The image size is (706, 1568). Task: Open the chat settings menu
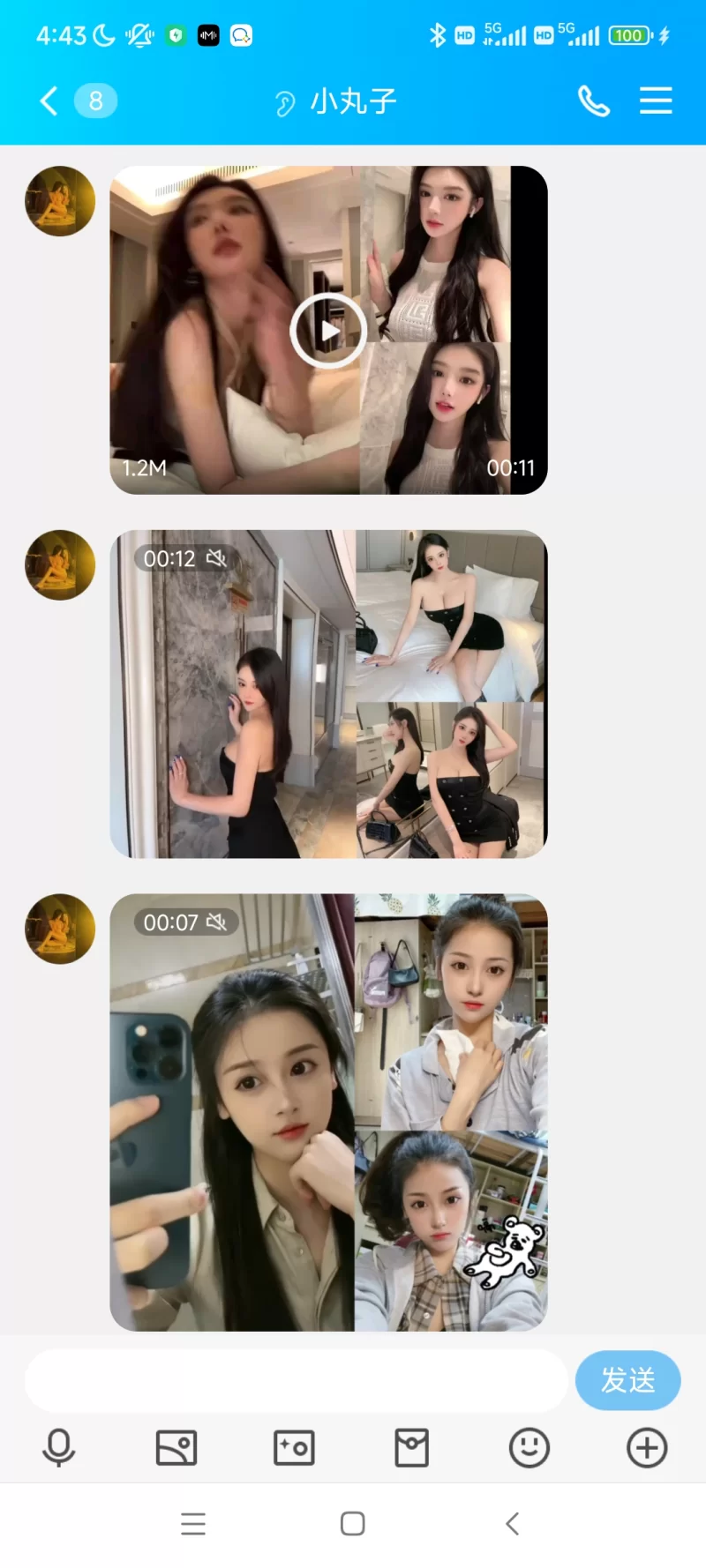[656, 101]
